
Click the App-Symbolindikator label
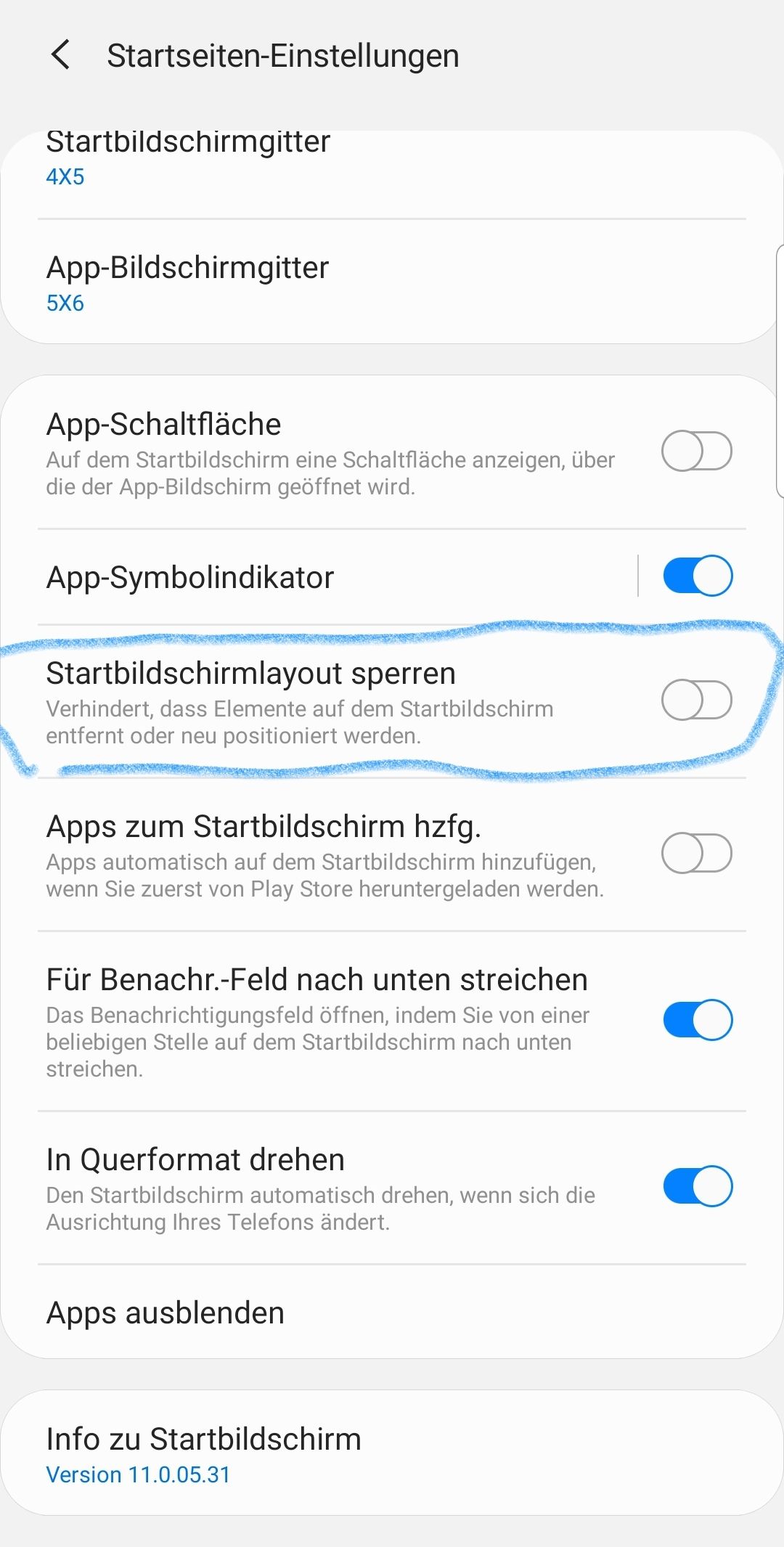[190, 577]
